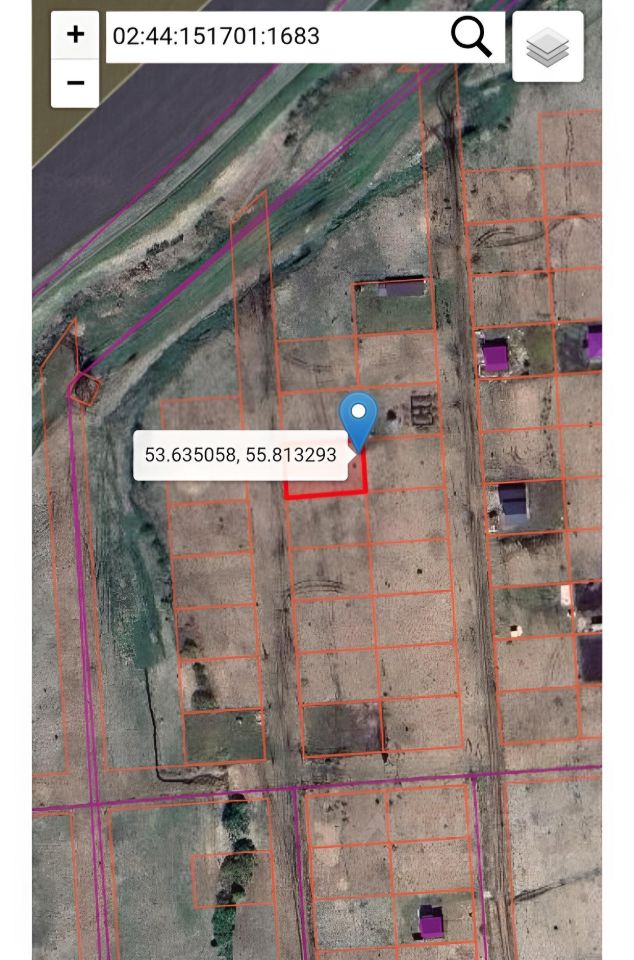Zoom out of the map
The height and width of the screenshot is (960, 634).
click(75, 83)
